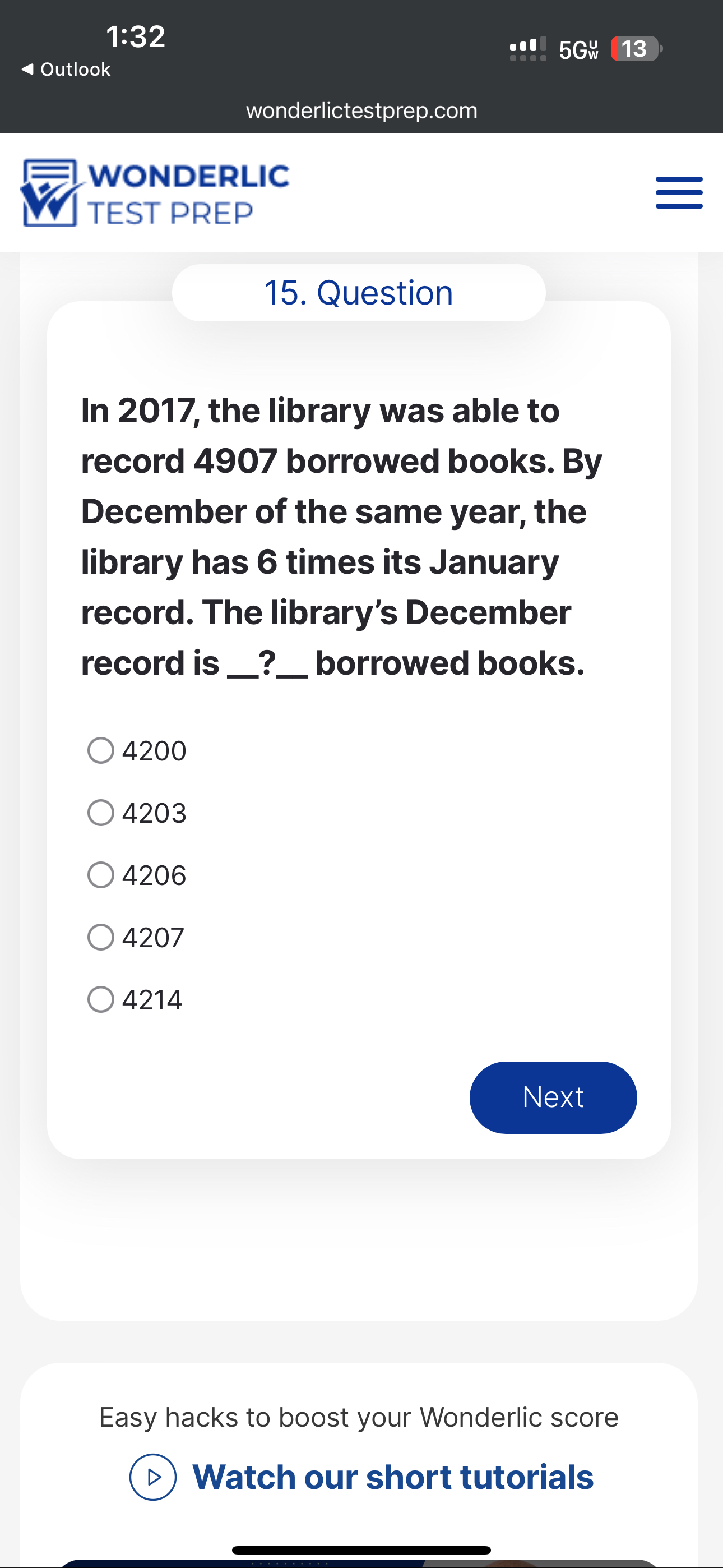Screen dimensions: 723x1568
Task: Return to Outlook app
Action: (66, 70)
